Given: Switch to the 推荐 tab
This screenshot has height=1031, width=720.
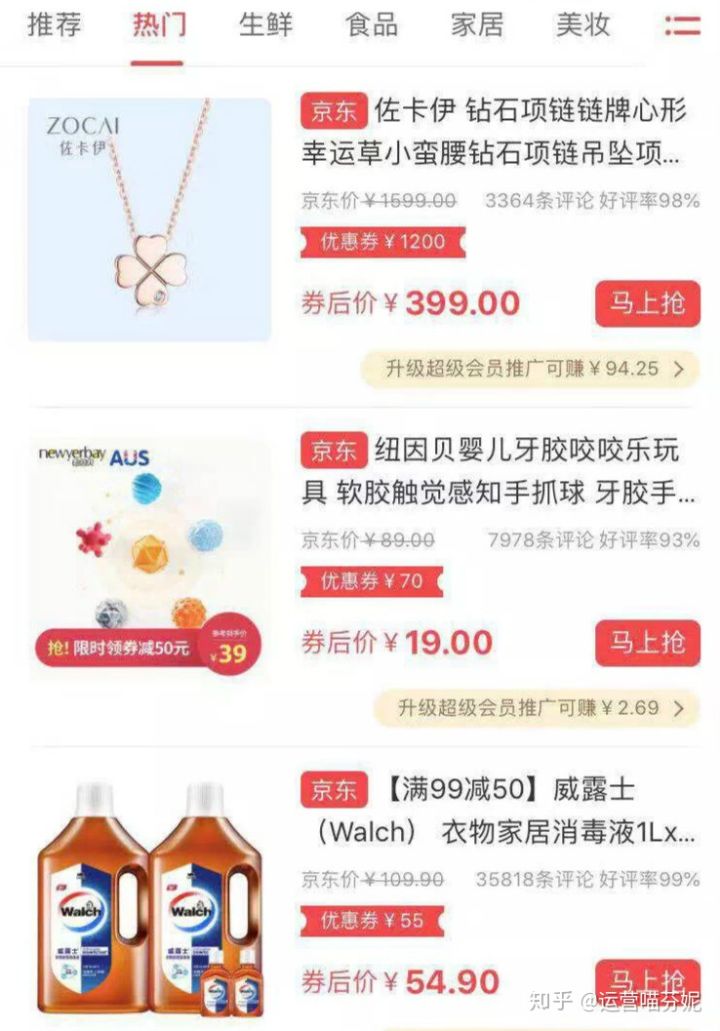Looking at the screenshot, I should 53,25.
